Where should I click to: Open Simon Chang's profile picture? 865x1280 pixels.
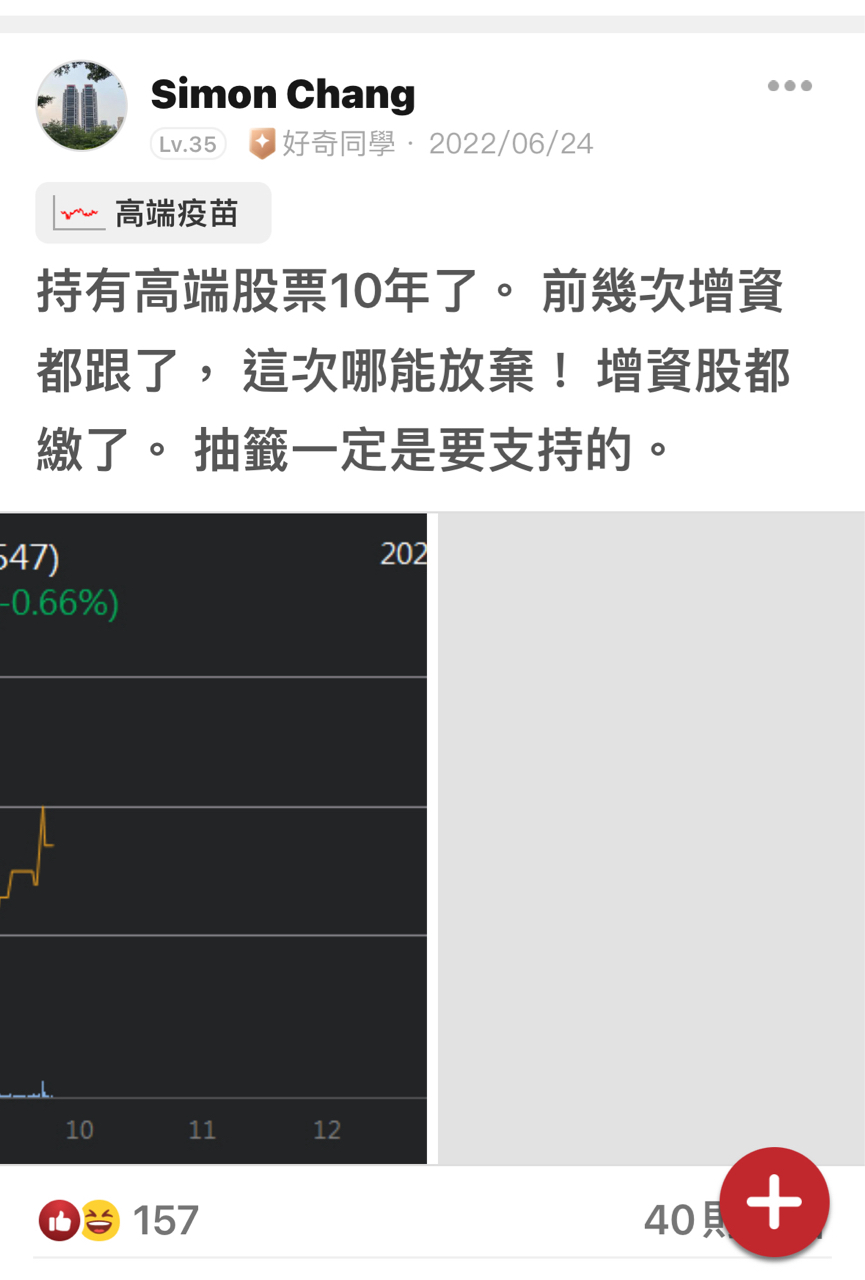(x=82, y=106)
